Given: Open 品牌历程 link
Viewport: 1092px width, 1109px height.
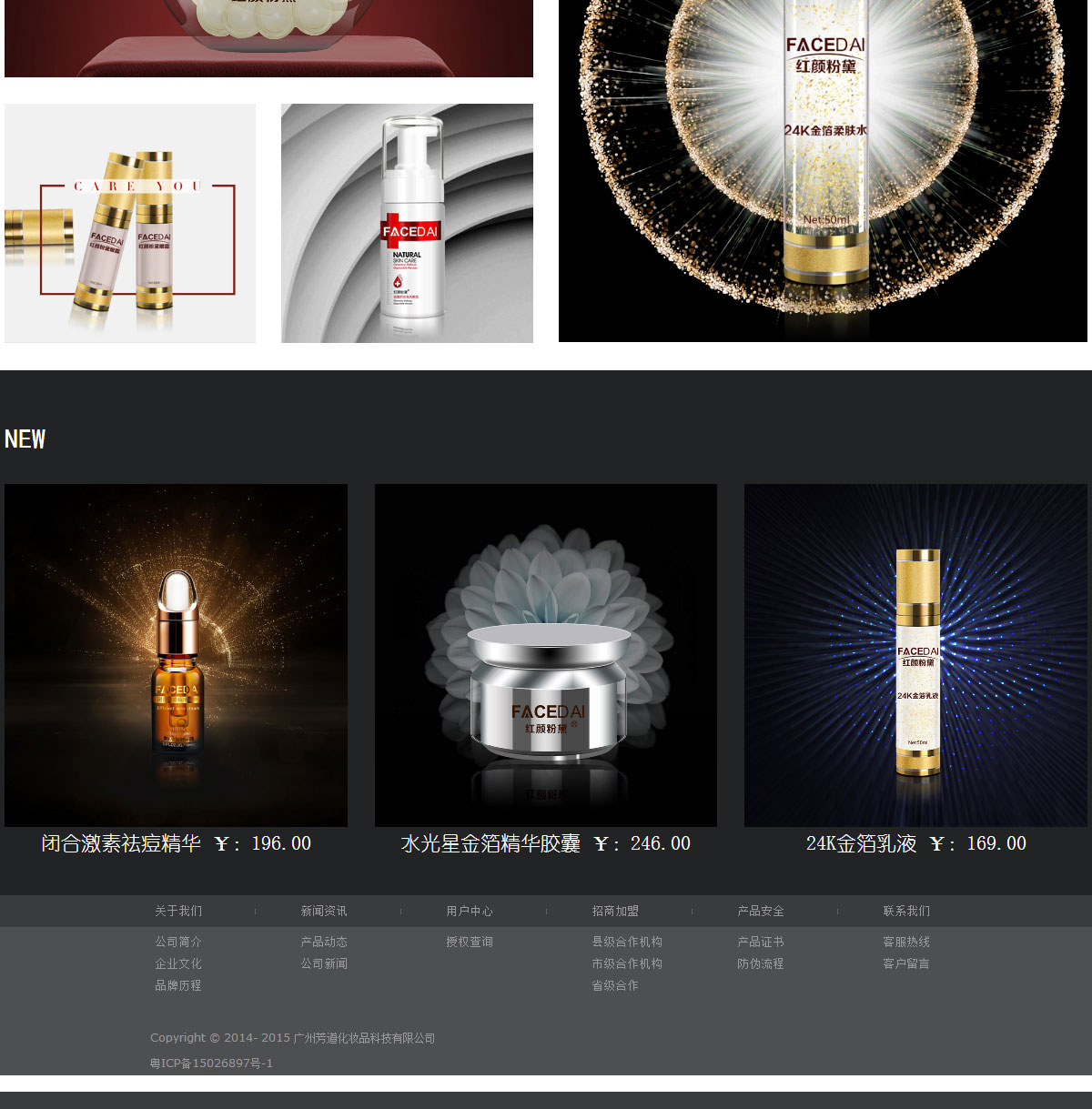Looking at the screenshot, I should [x=178, y=985].
